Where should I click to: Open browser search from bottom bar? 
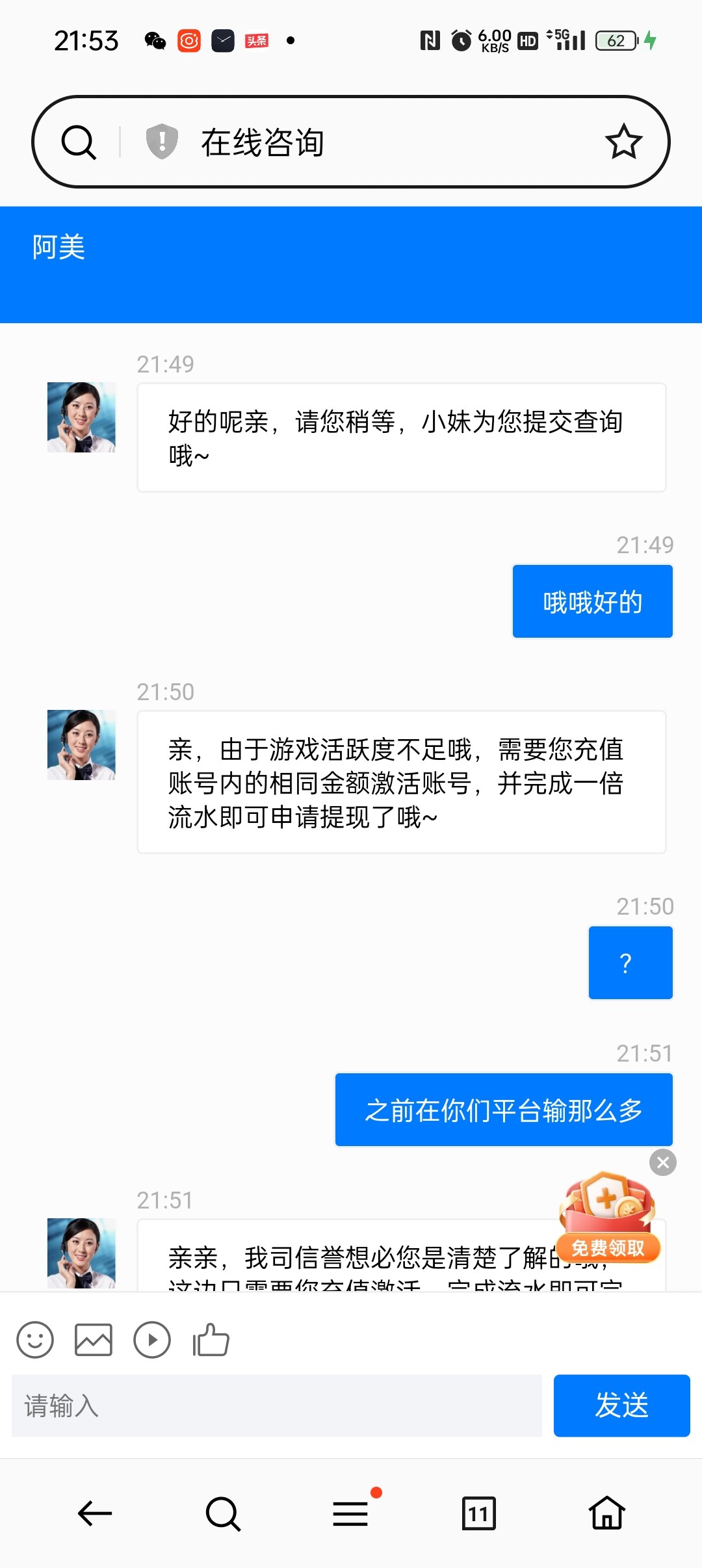223,1513
